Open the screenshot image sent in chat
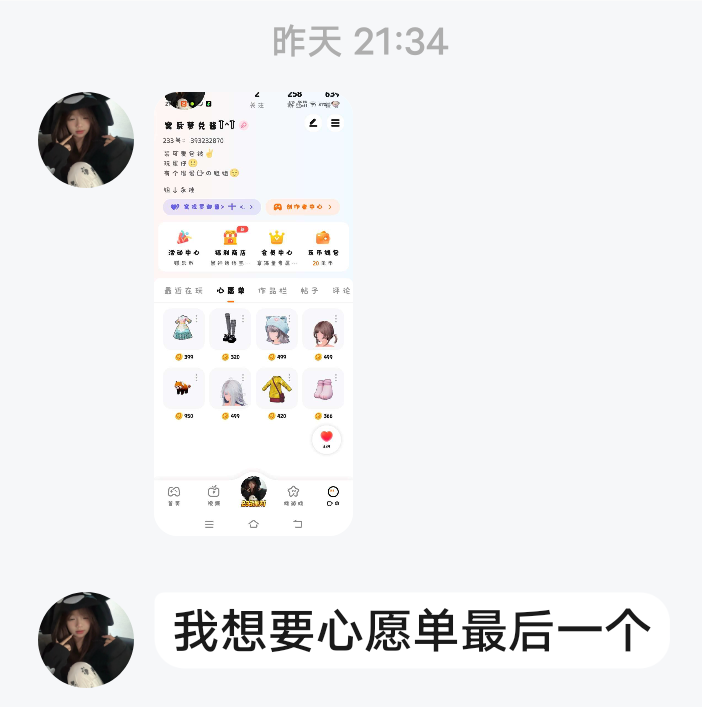This screenshot has height=707, width=702. (253, 313)
